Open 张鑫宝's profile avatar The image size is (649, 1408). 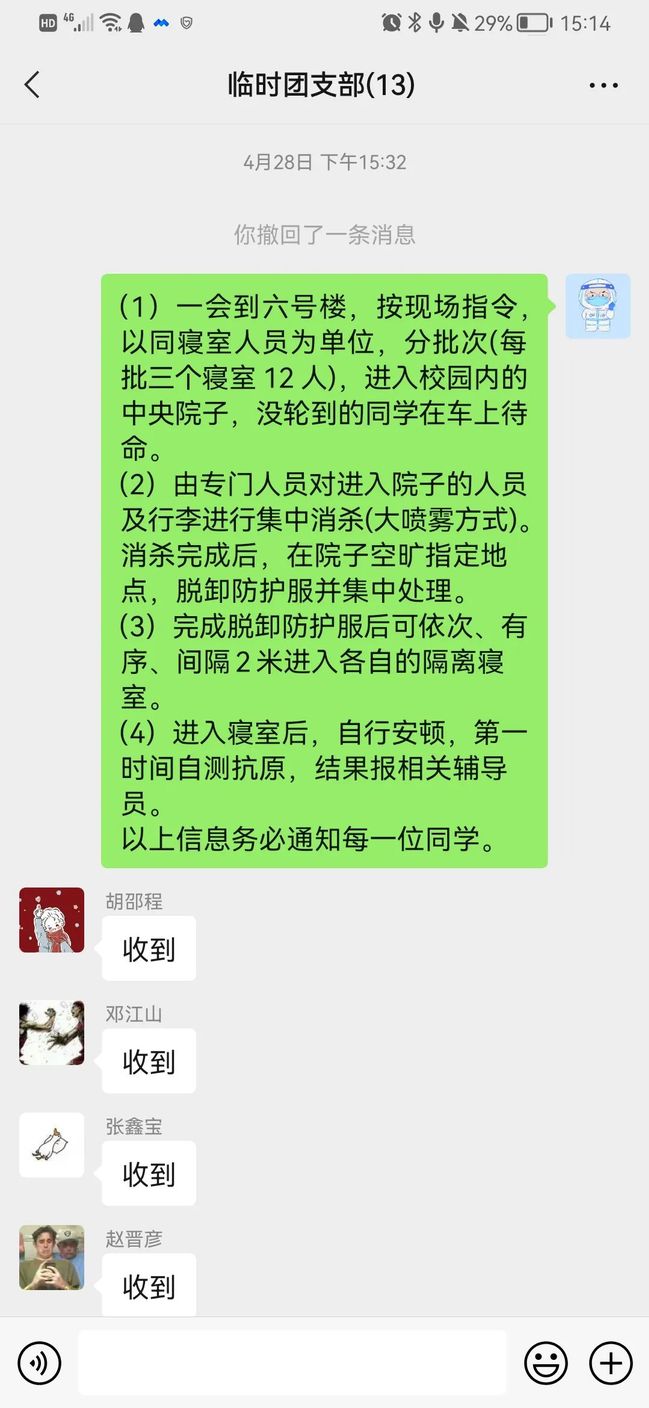pyautogui.click(x=52, y=1145)
